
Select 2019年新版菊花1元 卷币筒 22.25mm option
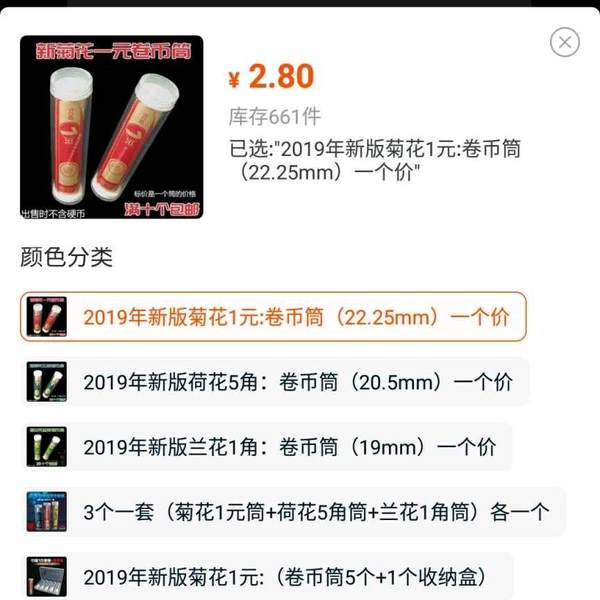pos(273,317)
